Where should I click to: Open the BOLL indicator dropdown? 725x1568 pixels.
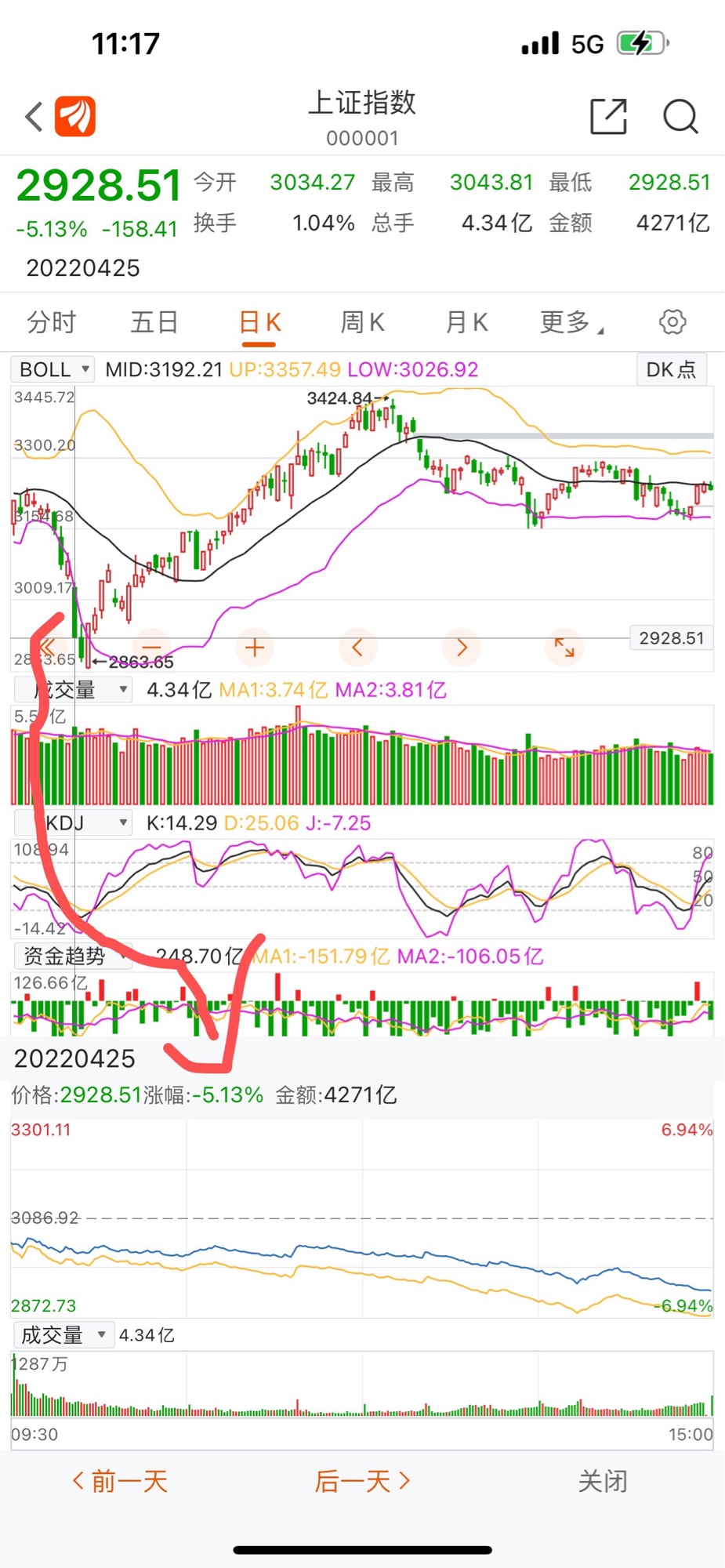(53, 369)
